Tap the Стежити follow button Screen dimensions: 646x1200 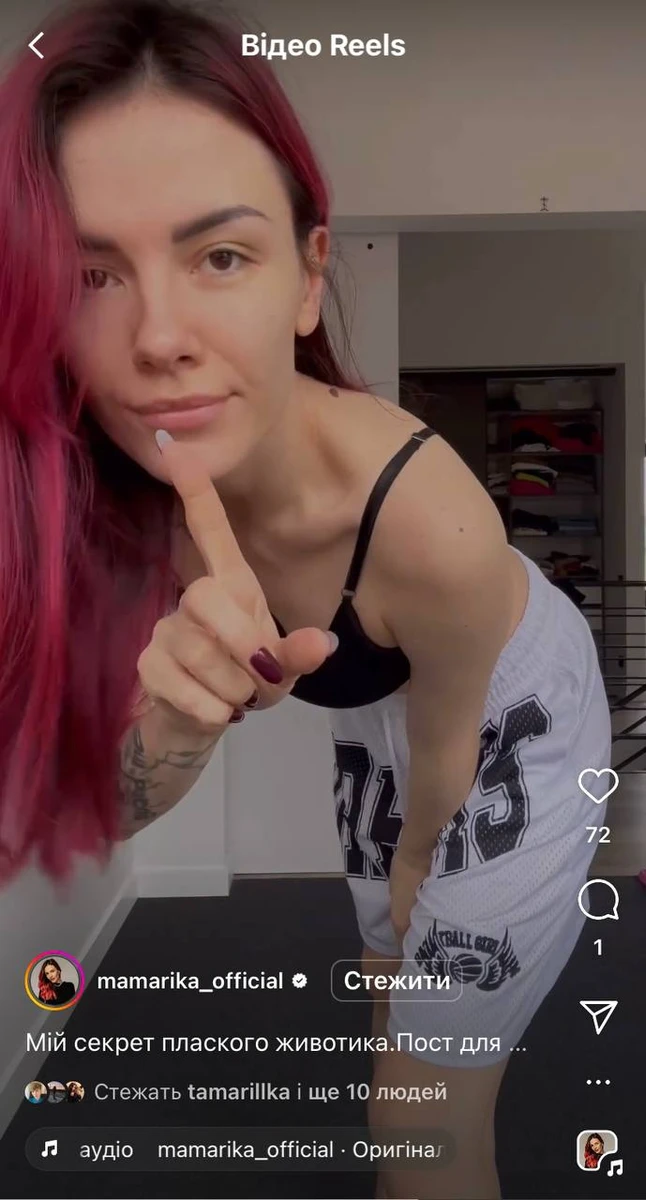[396, 981]
